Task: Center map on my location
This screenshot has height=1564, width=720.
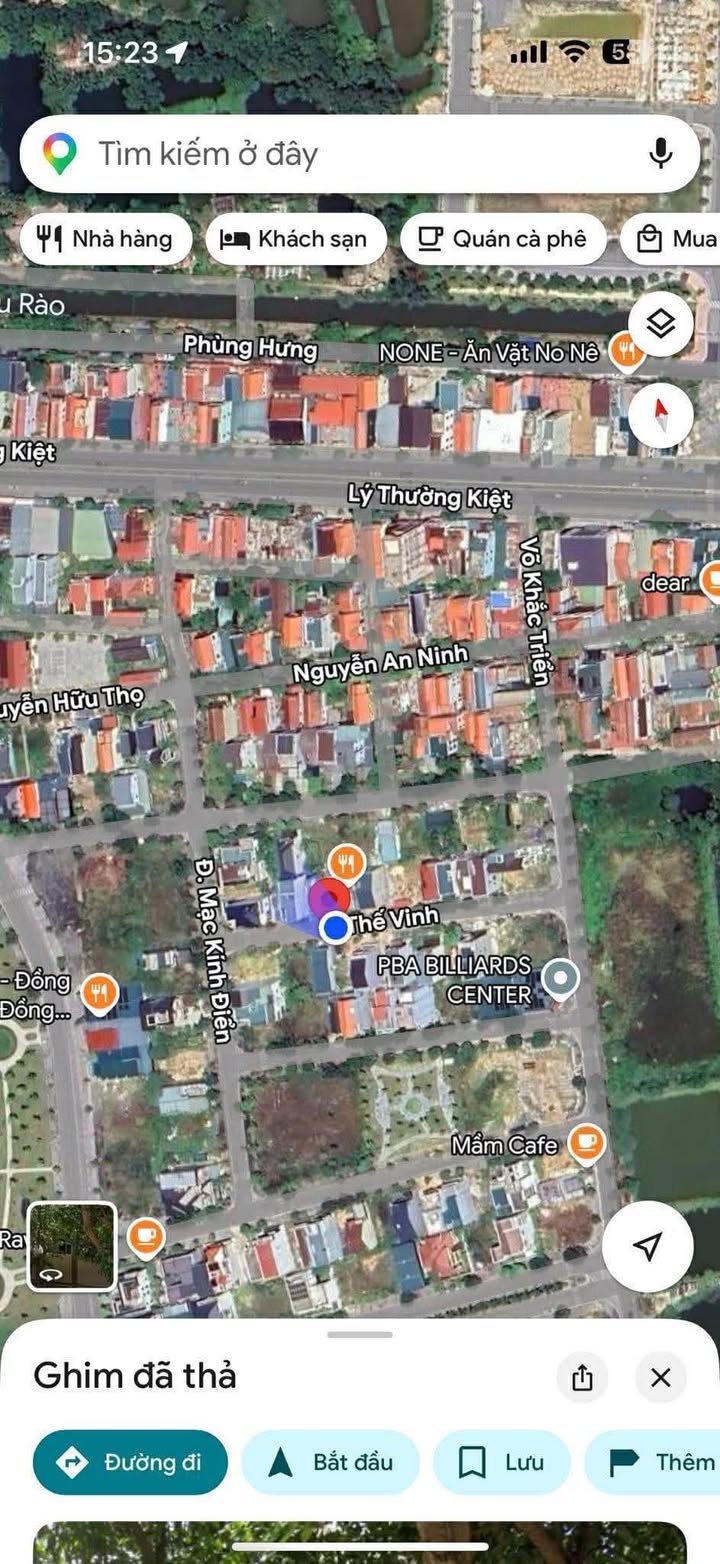Action: click(647, 1246)
